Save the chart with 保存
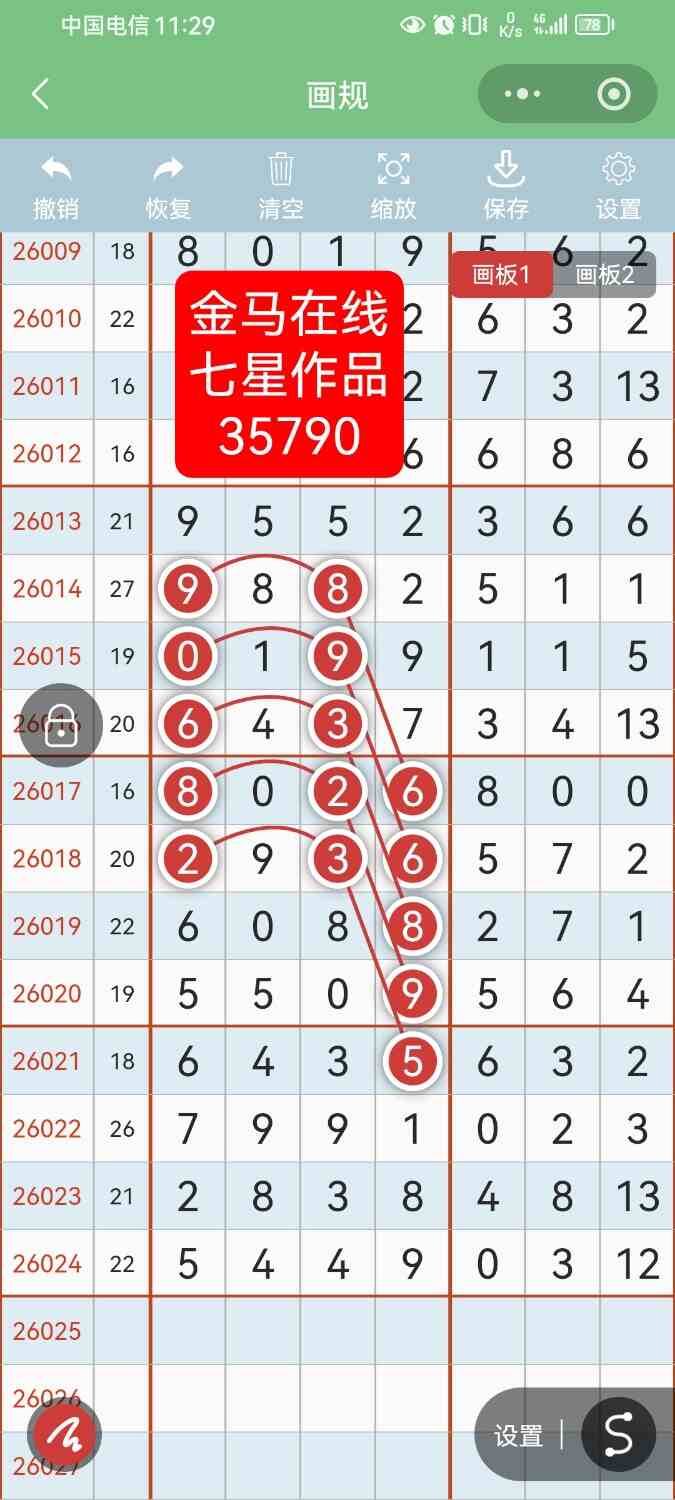Image resolution: width=675 pixels, height=1500 pixels. 506,186
